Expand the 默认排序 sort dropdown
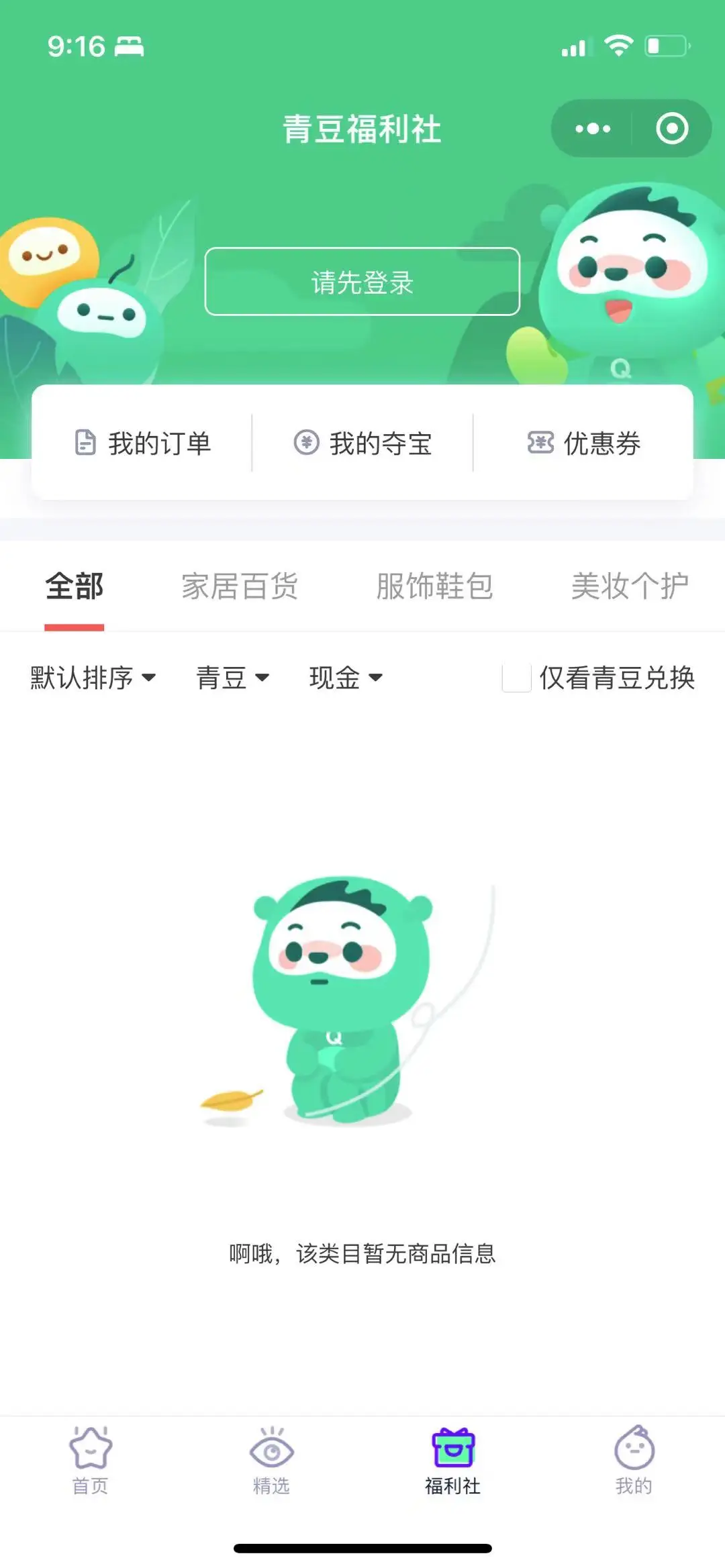The width and height of the screenshot is (725, 1568). coord(93,678)
